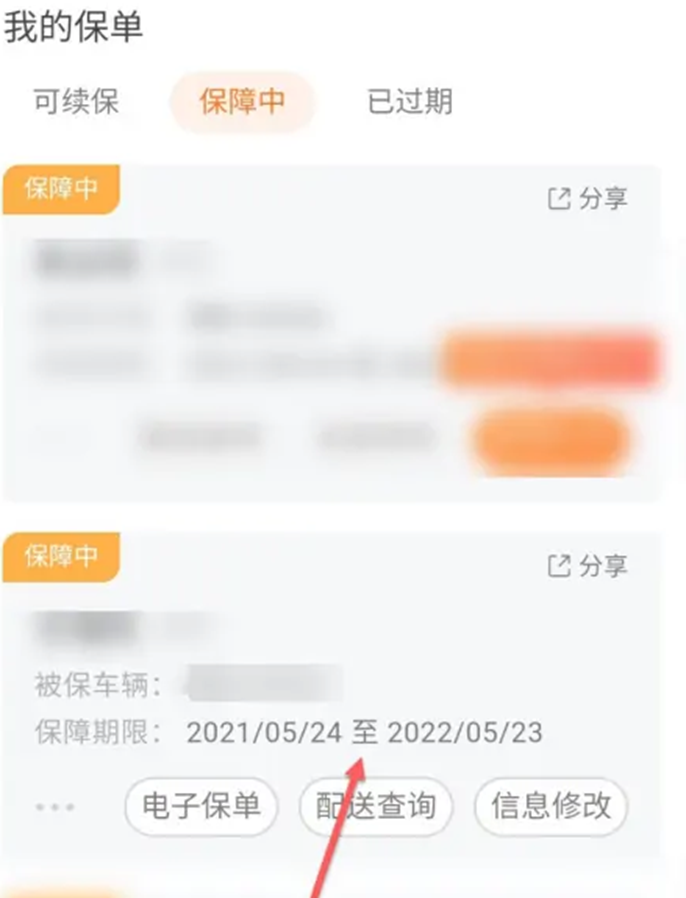Open 电子保单 for the policy
686x898 pixels.
[201, 806]
